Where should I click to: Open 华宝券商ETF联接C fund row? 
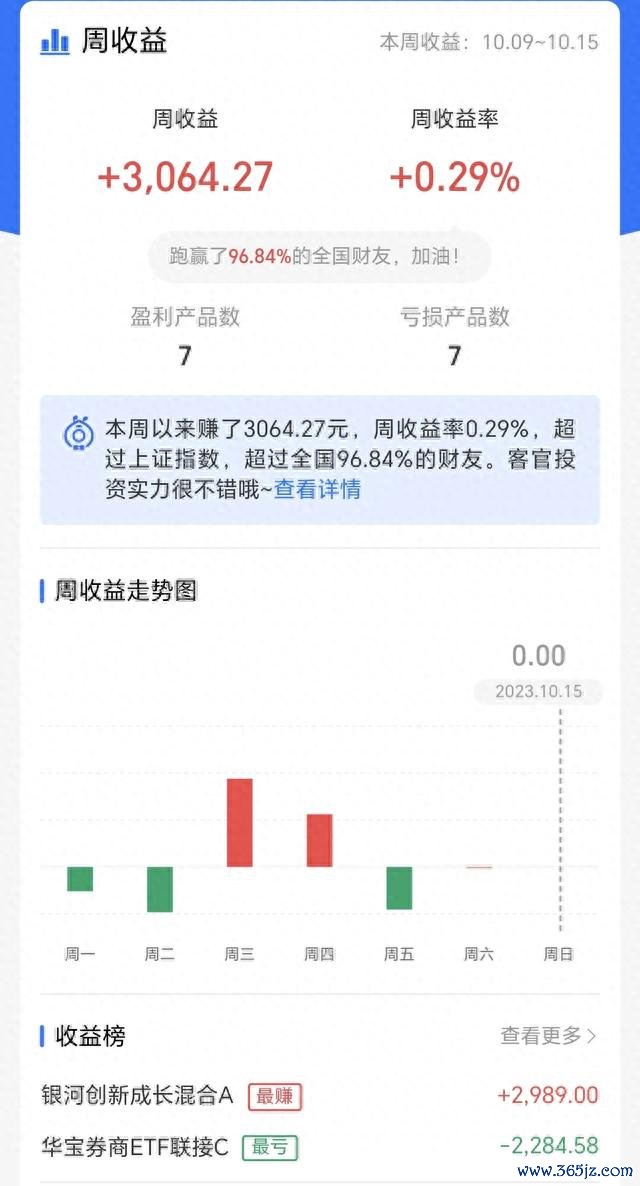pos(319,1147)
